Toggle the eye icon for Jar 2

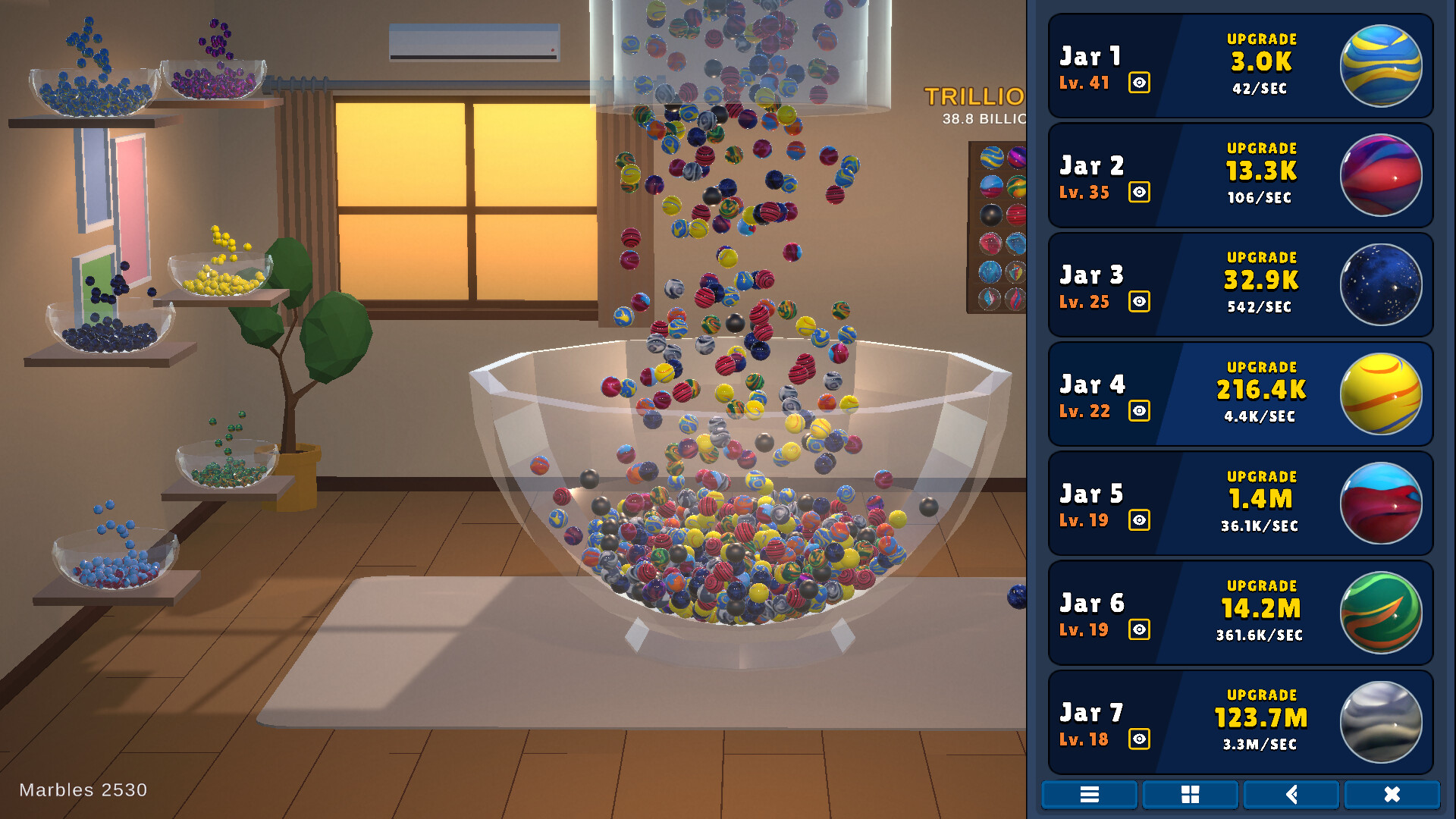pos(1139,192)
